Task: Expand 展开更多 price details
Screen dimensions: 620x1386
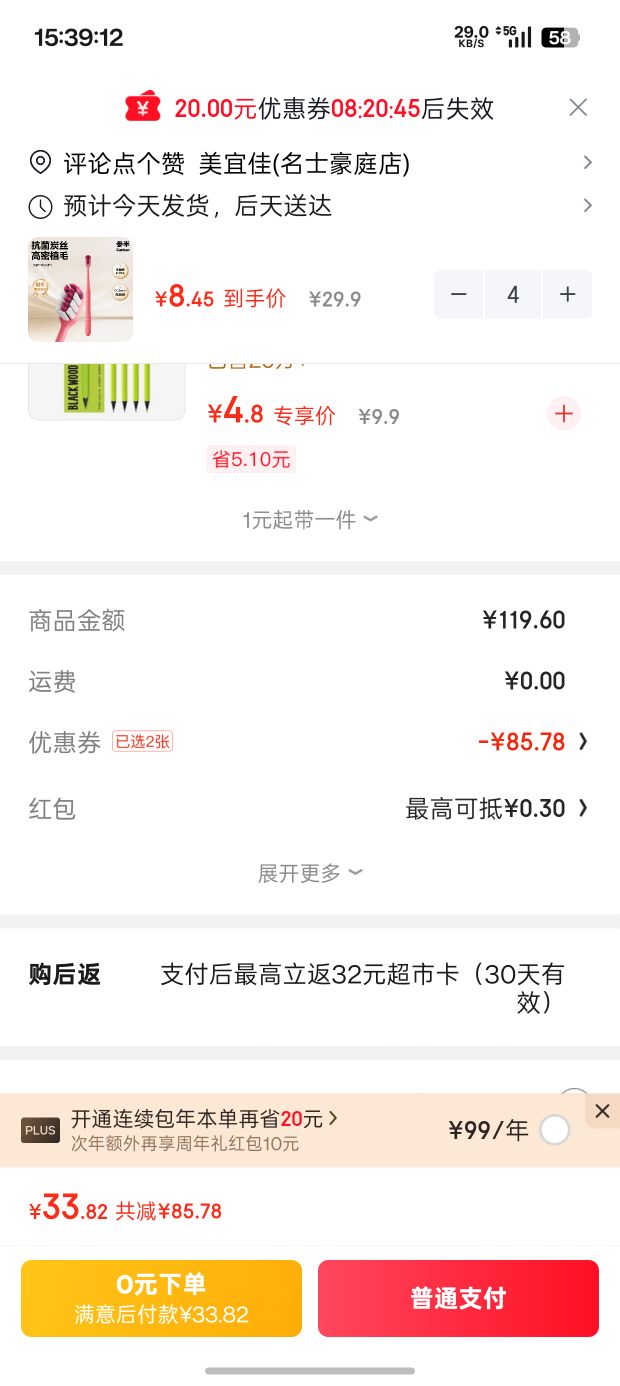Action: click(310, 873)
